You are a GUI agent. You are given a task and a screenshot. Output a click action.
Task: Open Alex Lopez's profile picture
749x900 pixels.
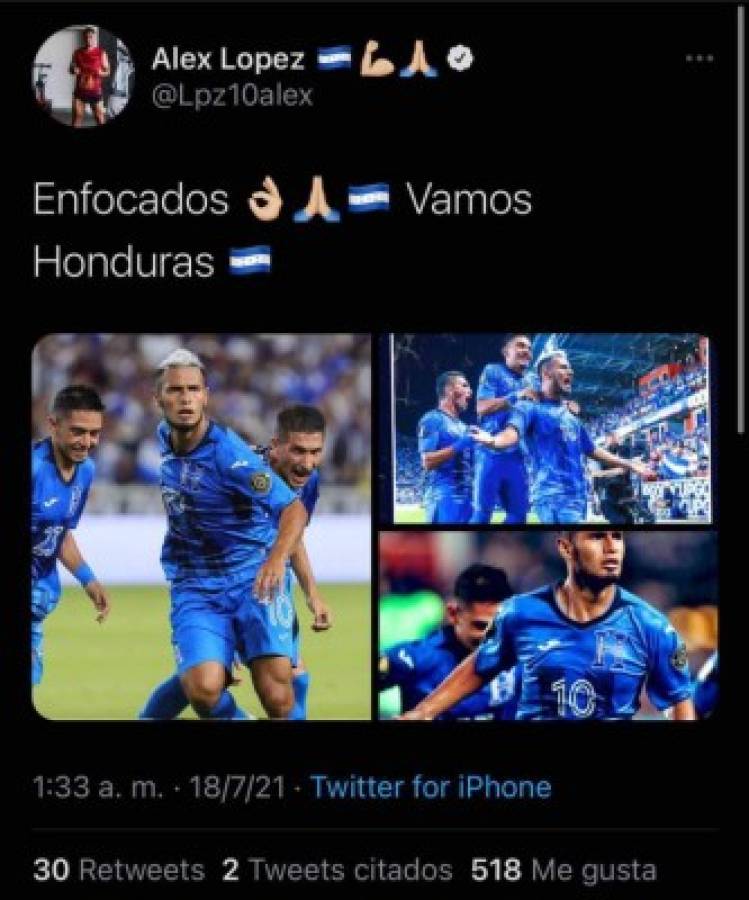pyautogui.click(x=83, y=76)
